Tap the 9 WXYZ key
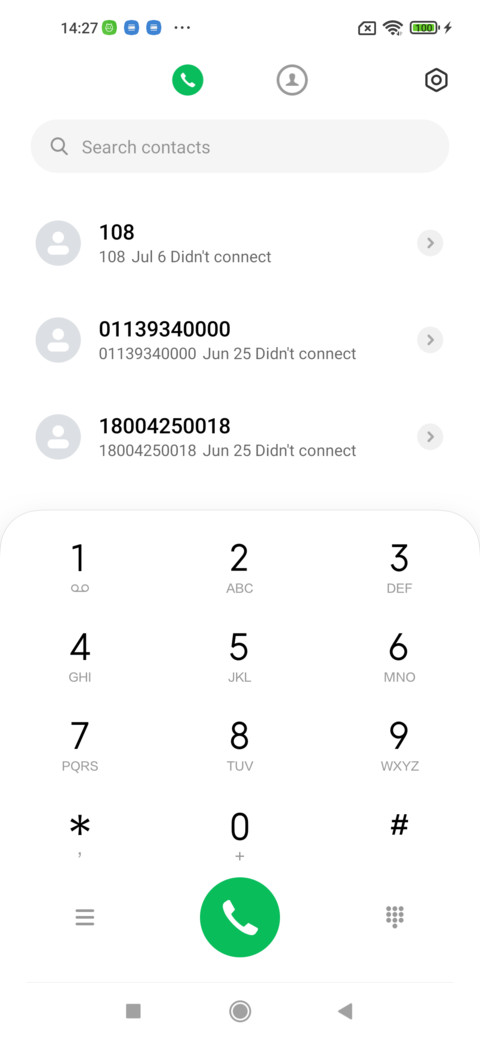 tap(399, 746)
